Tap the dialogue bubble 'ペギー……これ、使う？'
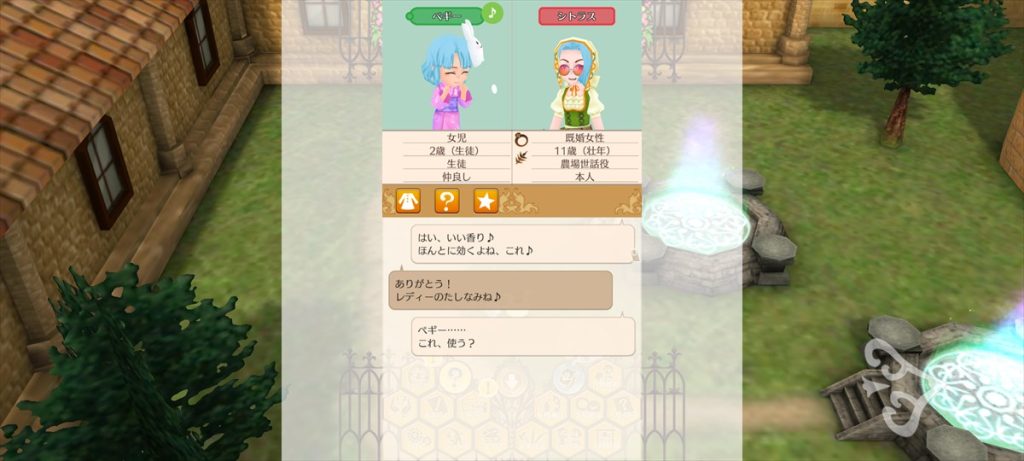 (523, 336)
